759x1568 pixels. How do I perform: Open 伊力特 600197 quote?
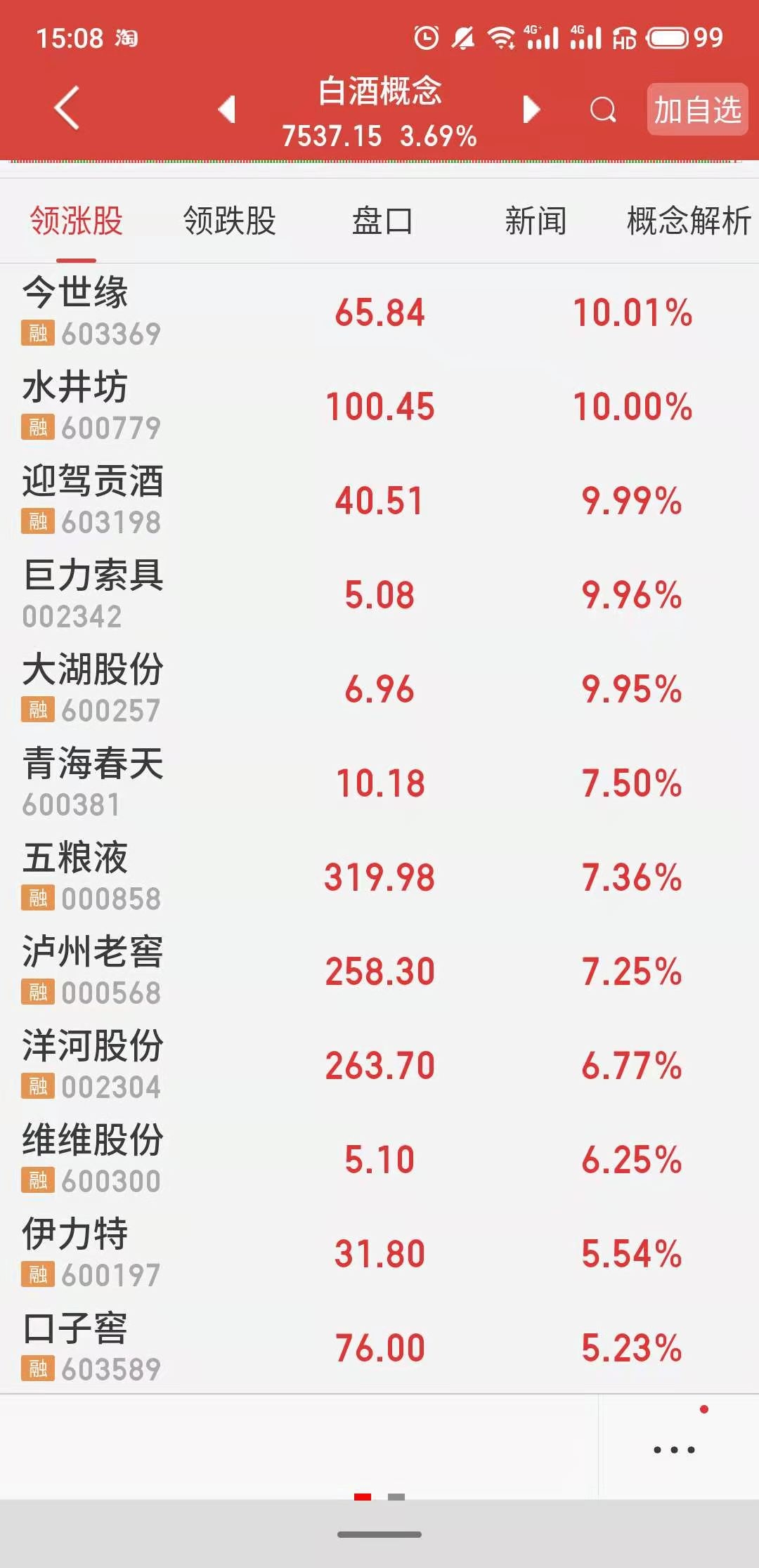point(379,1253)
